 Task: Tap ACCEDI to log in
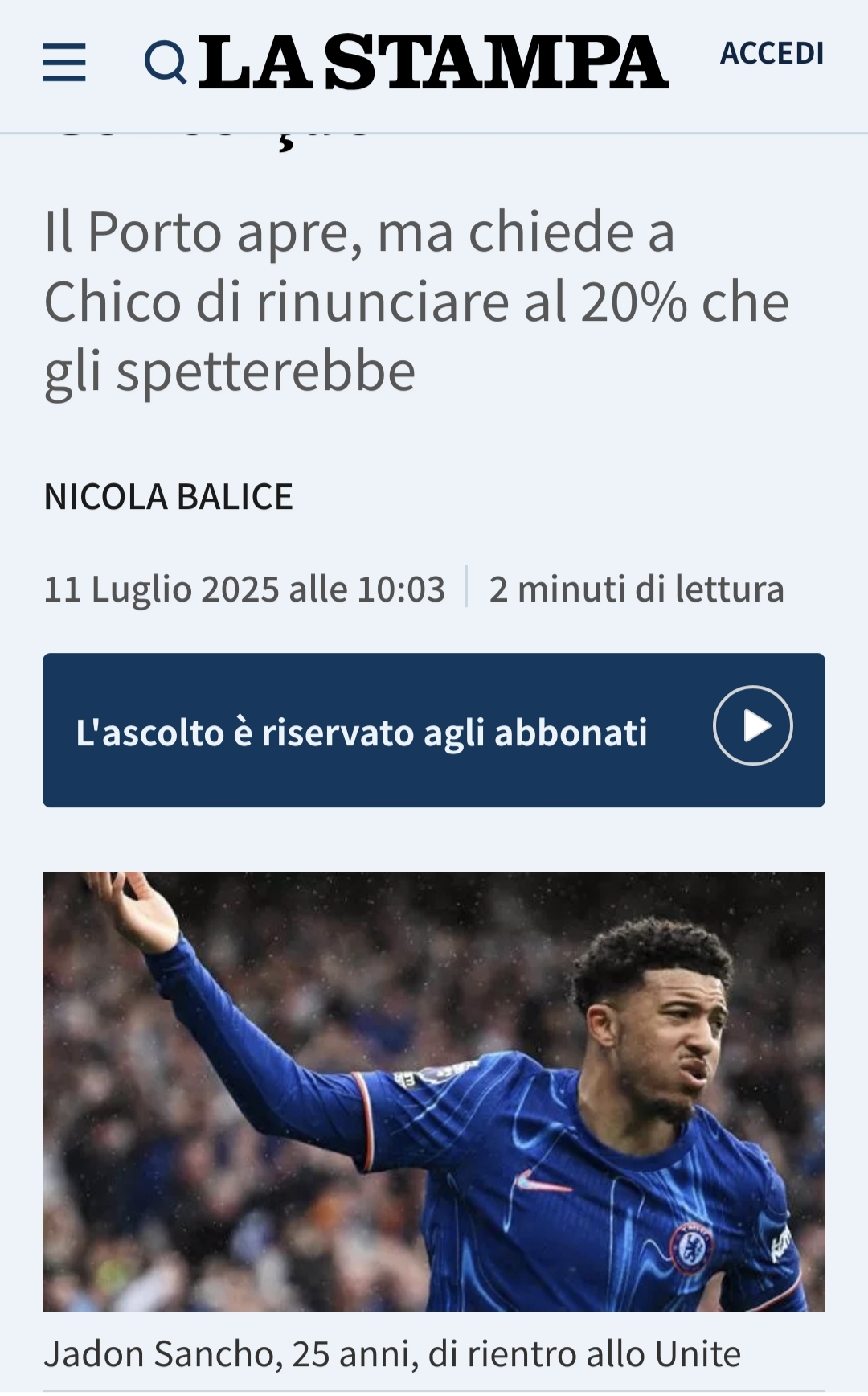pyautogui.click(x=772, y=54)
